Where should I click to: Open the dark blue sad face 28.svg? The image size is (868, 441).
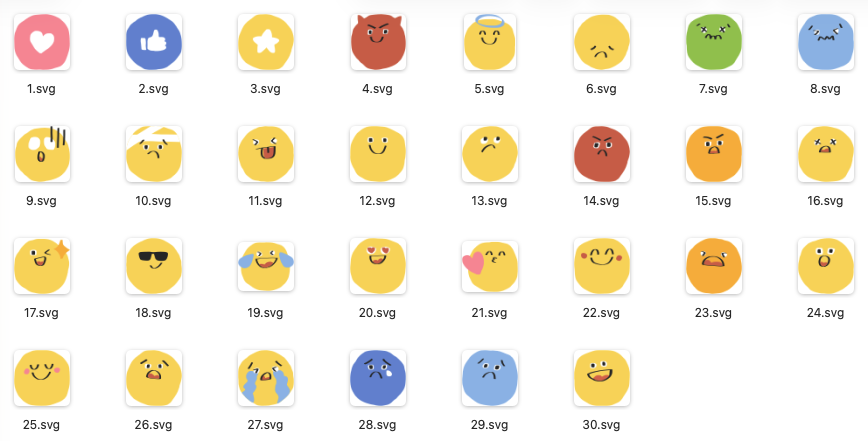click(x=377, y=379)
